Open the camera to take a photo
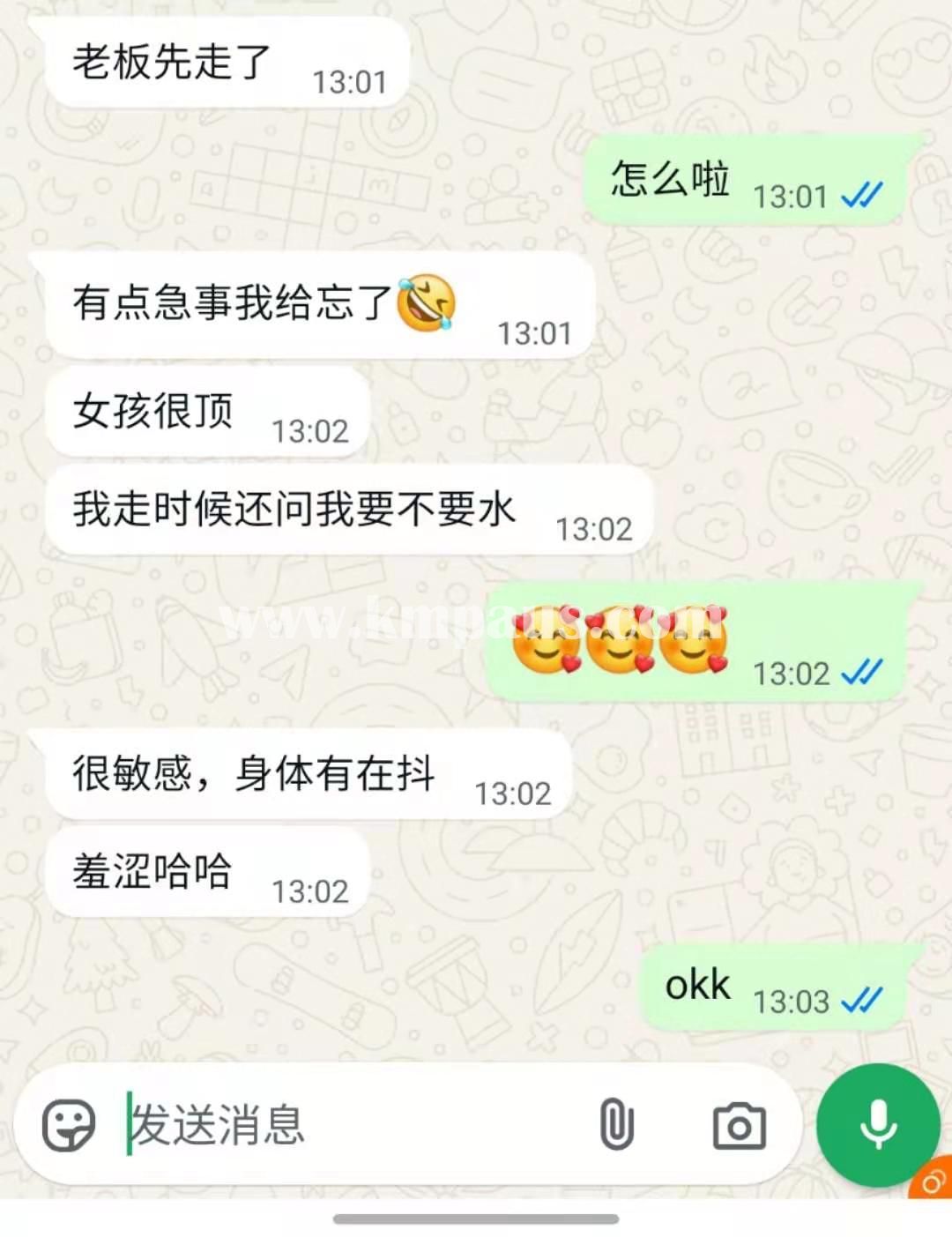 (x=739, y=1126)
